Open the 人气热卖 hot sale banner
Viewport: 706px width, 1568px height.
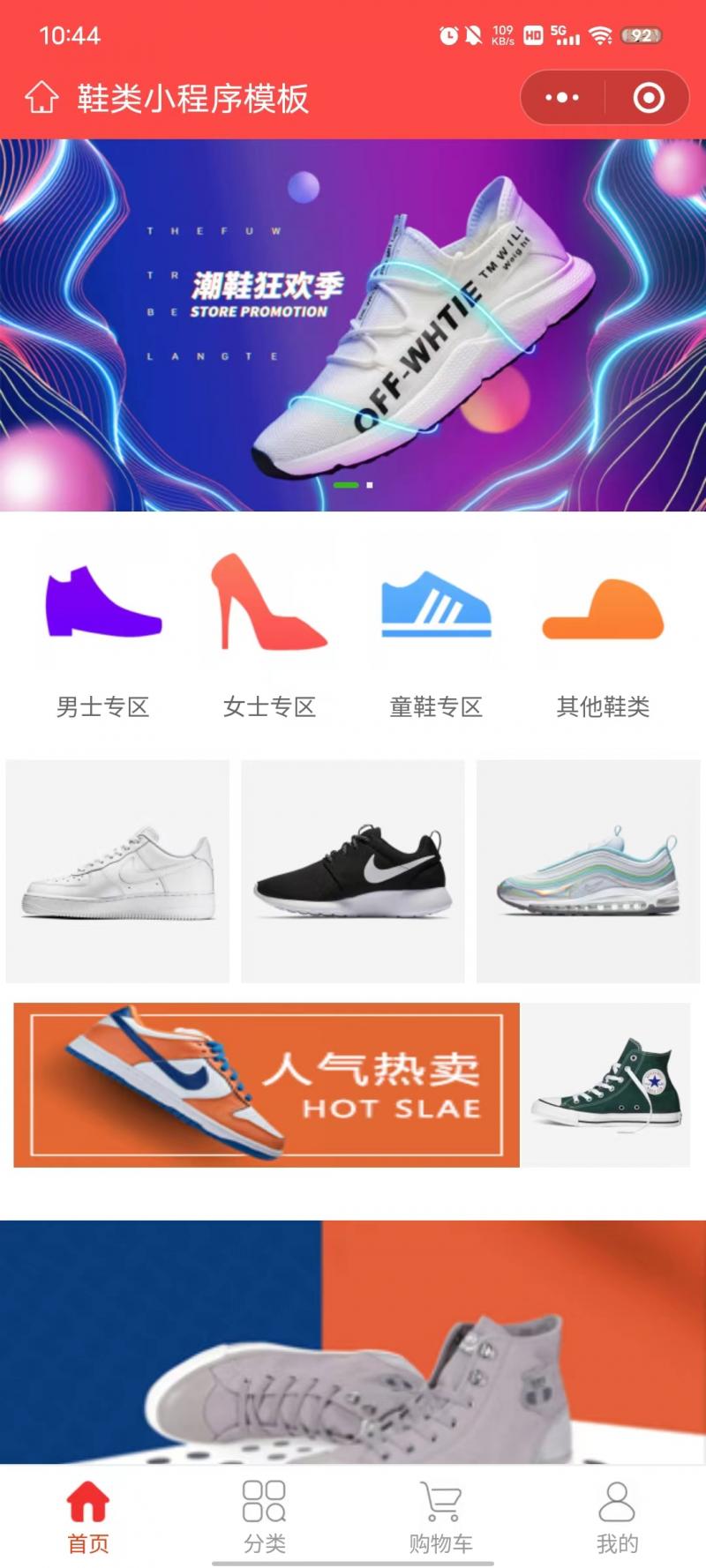[x=267, y=1085]
